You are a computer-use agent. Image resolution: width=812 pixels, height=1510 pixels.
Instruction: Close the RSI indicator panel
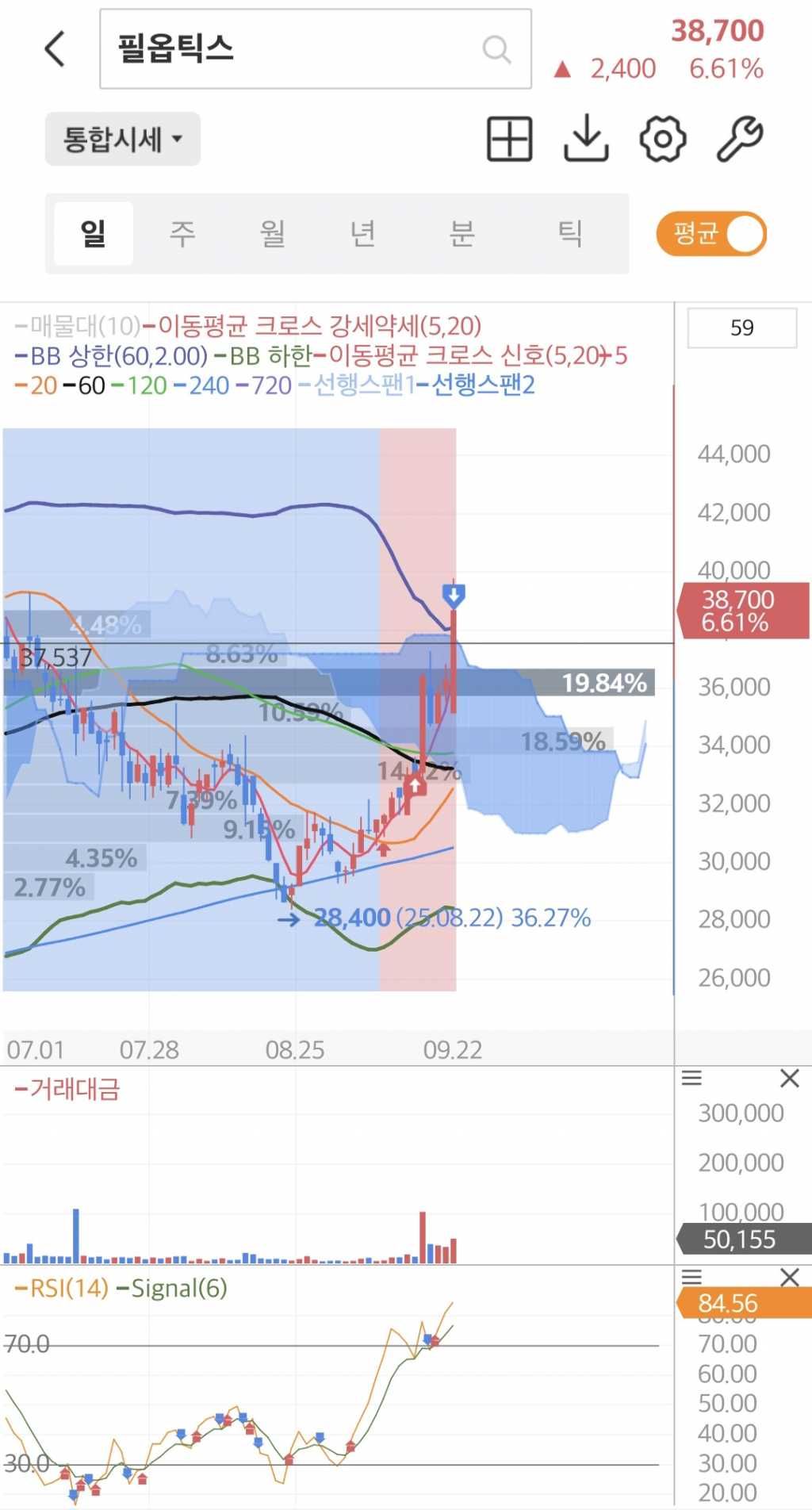[789, 1278]
